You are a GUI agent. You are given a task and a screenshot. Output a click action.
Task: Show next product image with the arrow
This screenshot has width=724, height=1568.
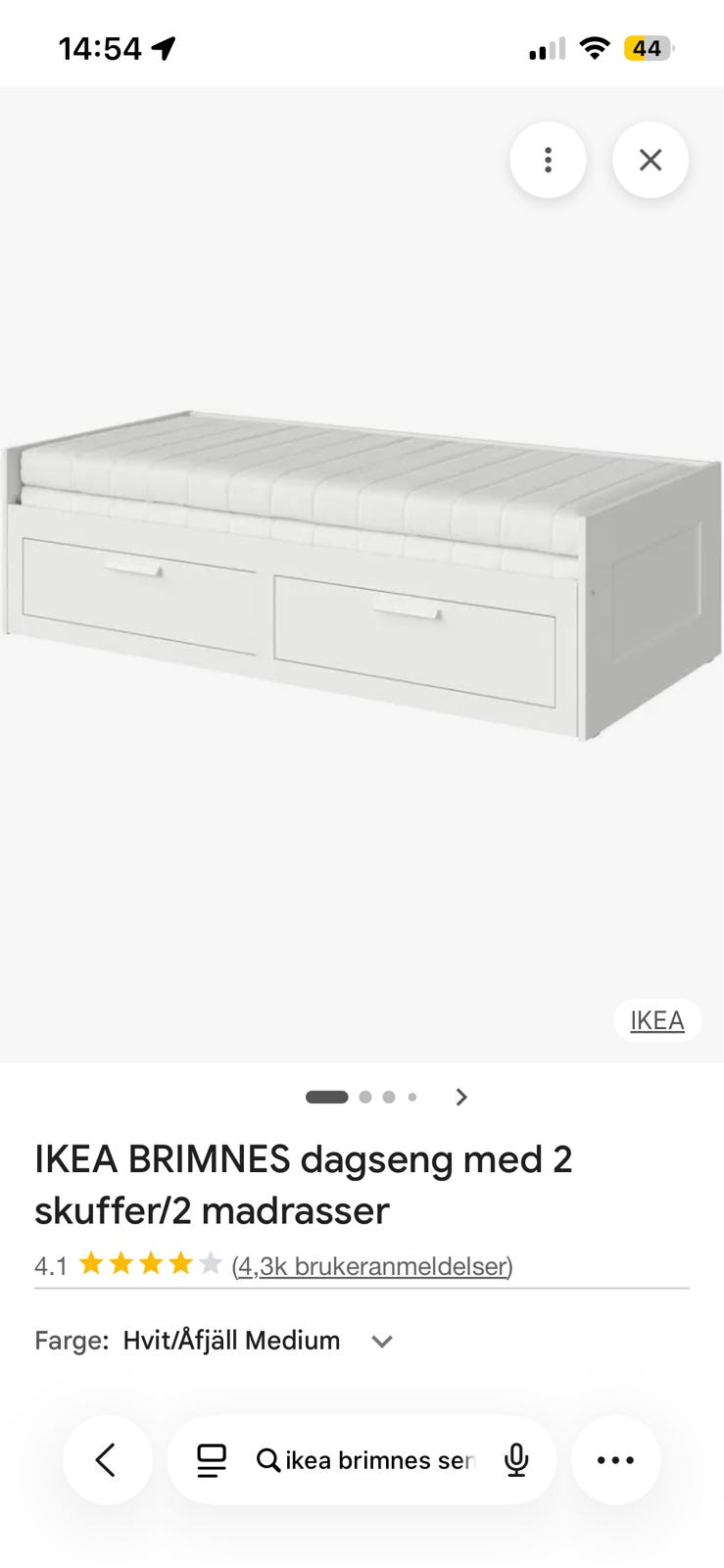[461, 1097]
